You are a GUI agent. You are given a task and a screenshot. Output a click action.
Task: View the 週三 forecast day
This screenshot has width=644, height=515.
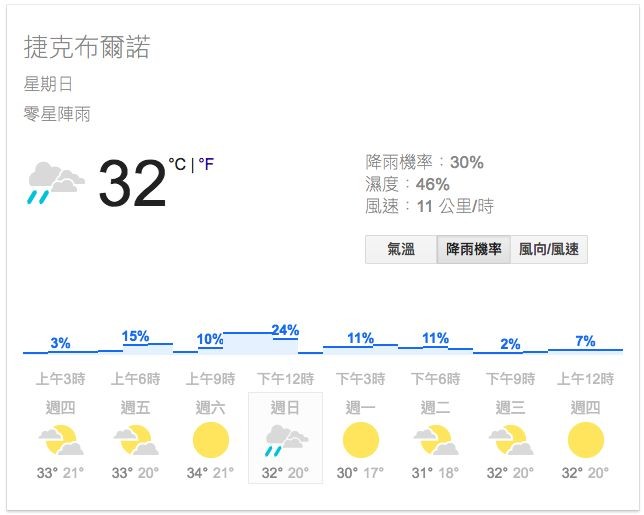(x=510, y=439)
